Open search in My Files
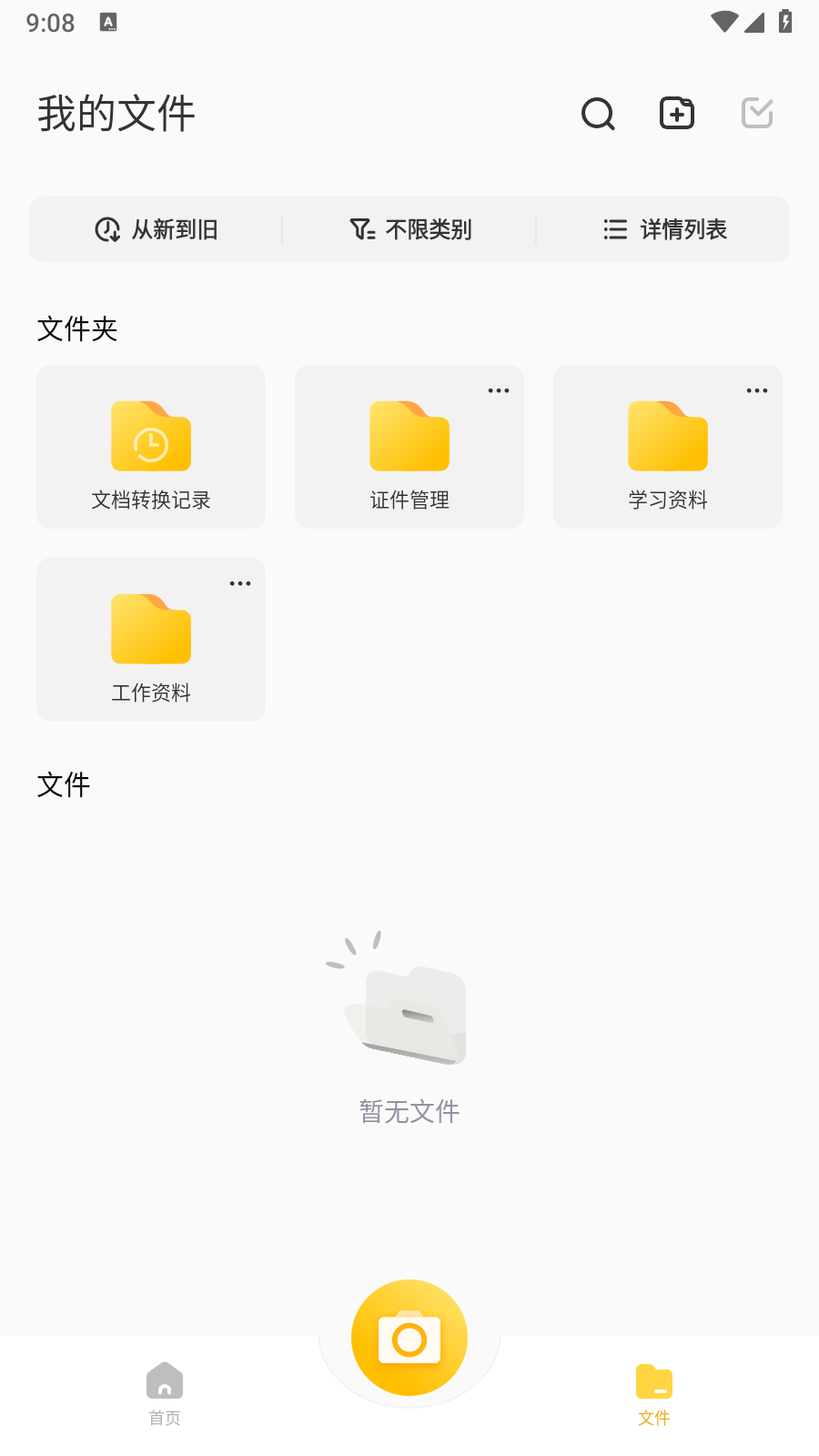The width and height of the screenshot is (819, 1456). (598, 114)
